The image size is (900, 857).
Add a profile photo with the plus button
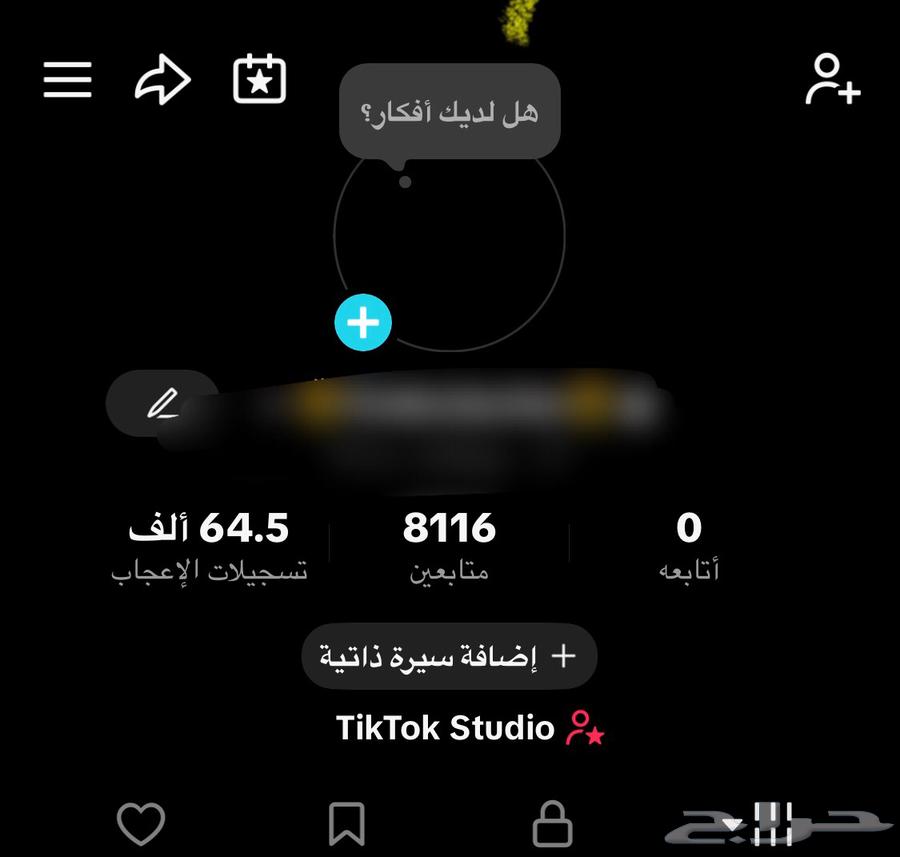click(x=363, y=323)
